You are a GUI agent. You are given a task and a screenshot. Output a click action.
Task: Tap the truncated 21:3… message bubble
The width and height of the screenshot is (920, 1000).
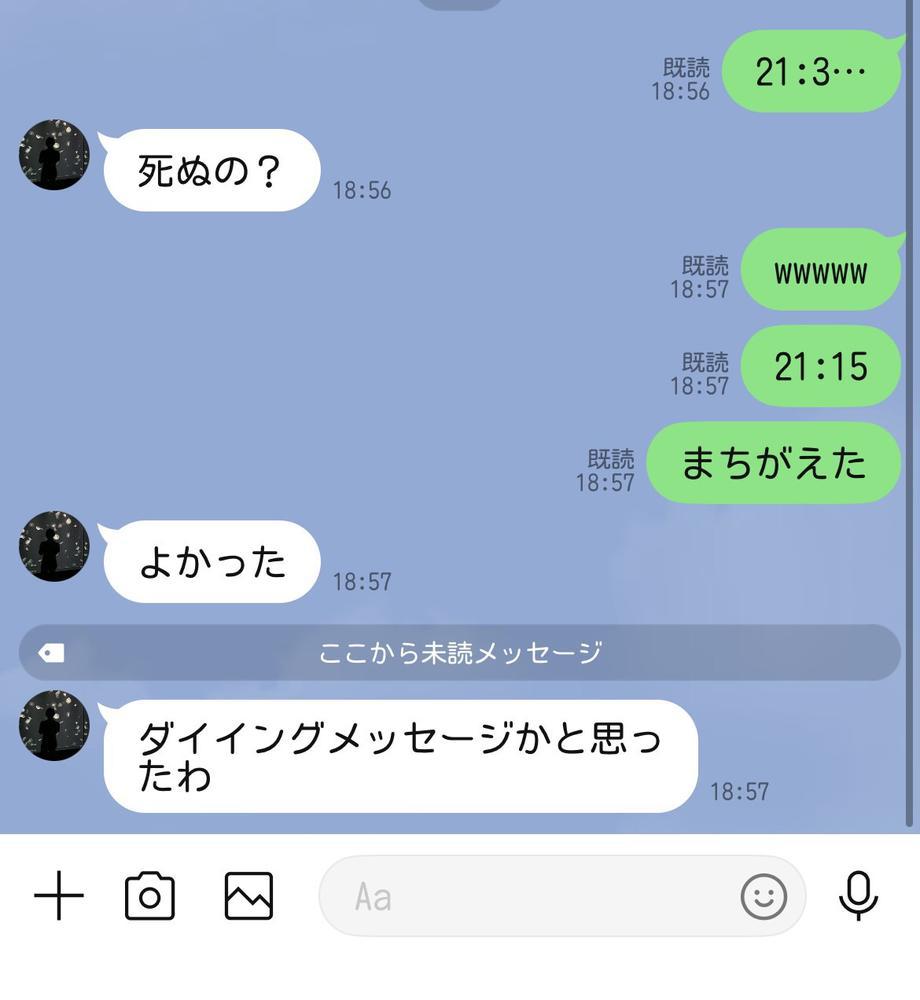pyautogui.click(x=812, y=68)
